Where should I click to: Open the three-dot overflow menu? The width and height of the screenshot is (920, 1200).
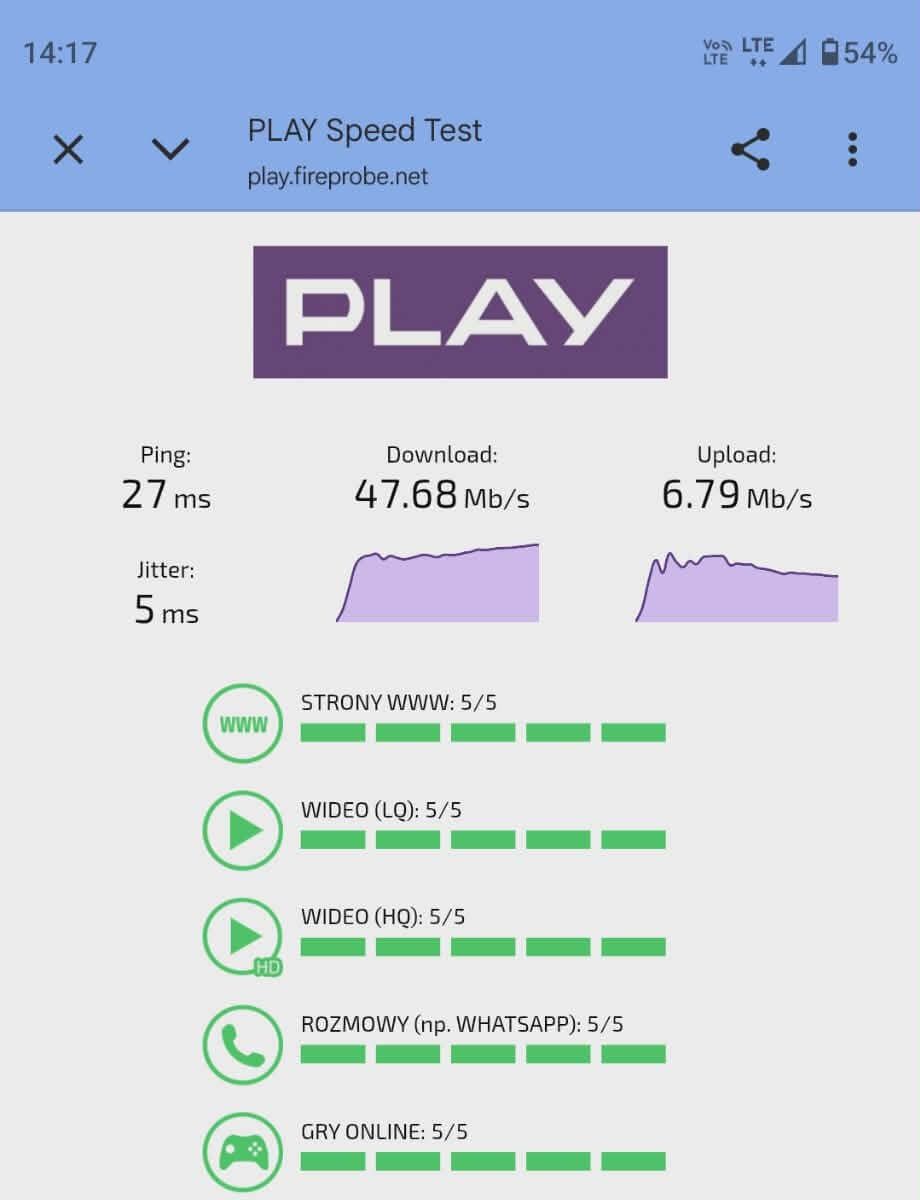[852, 149]
